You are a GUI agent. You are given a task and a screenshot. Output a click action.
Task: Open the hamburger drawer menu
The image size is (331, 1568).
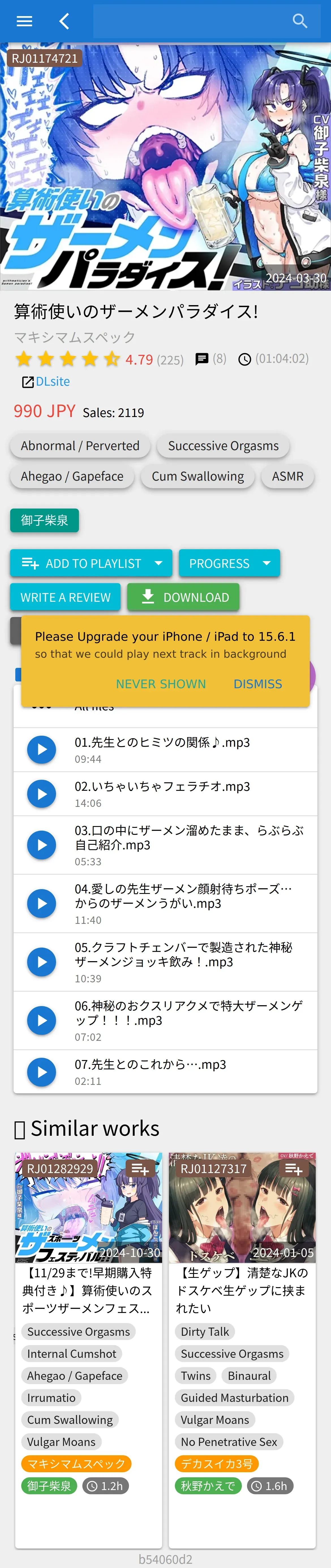coord(24,21)
